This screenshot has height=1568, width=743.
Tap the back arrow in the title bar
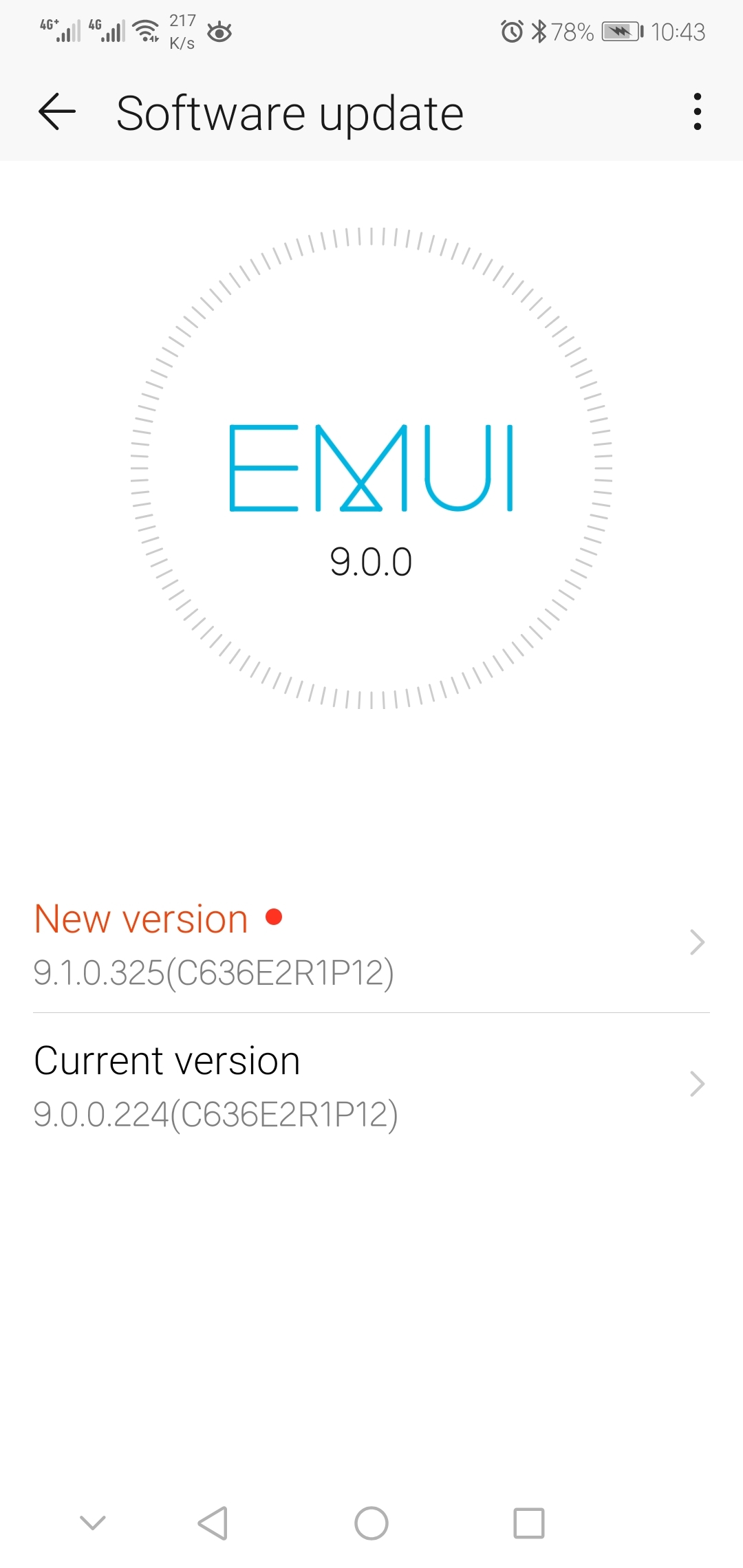pos(58,112)
